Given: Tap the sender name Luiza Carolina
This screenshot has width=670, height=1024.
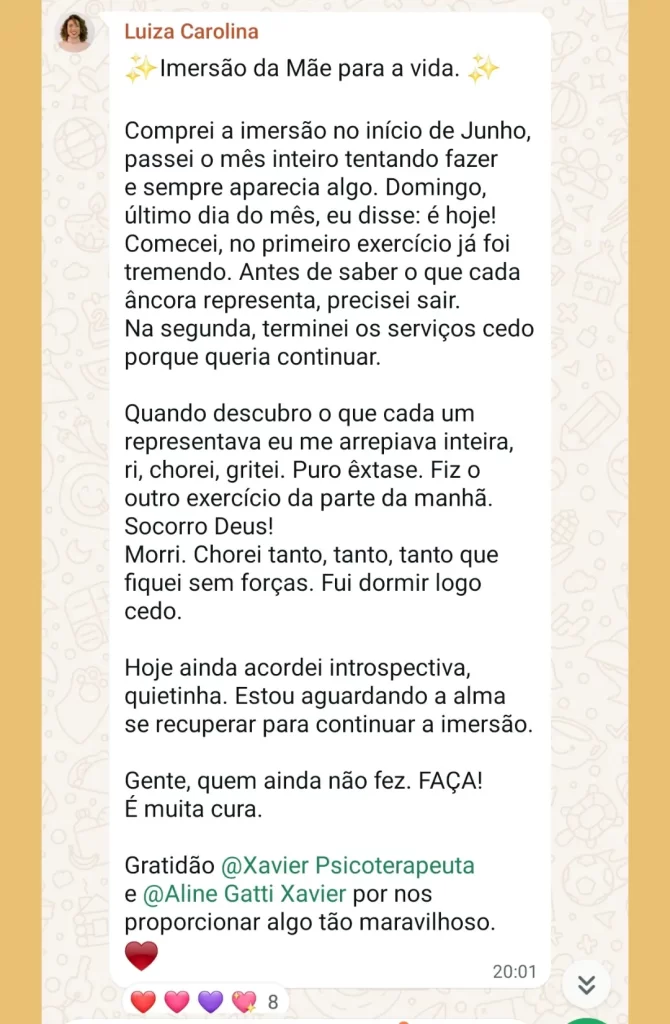Looking at the screenshot, I should (x=191, y=32).
